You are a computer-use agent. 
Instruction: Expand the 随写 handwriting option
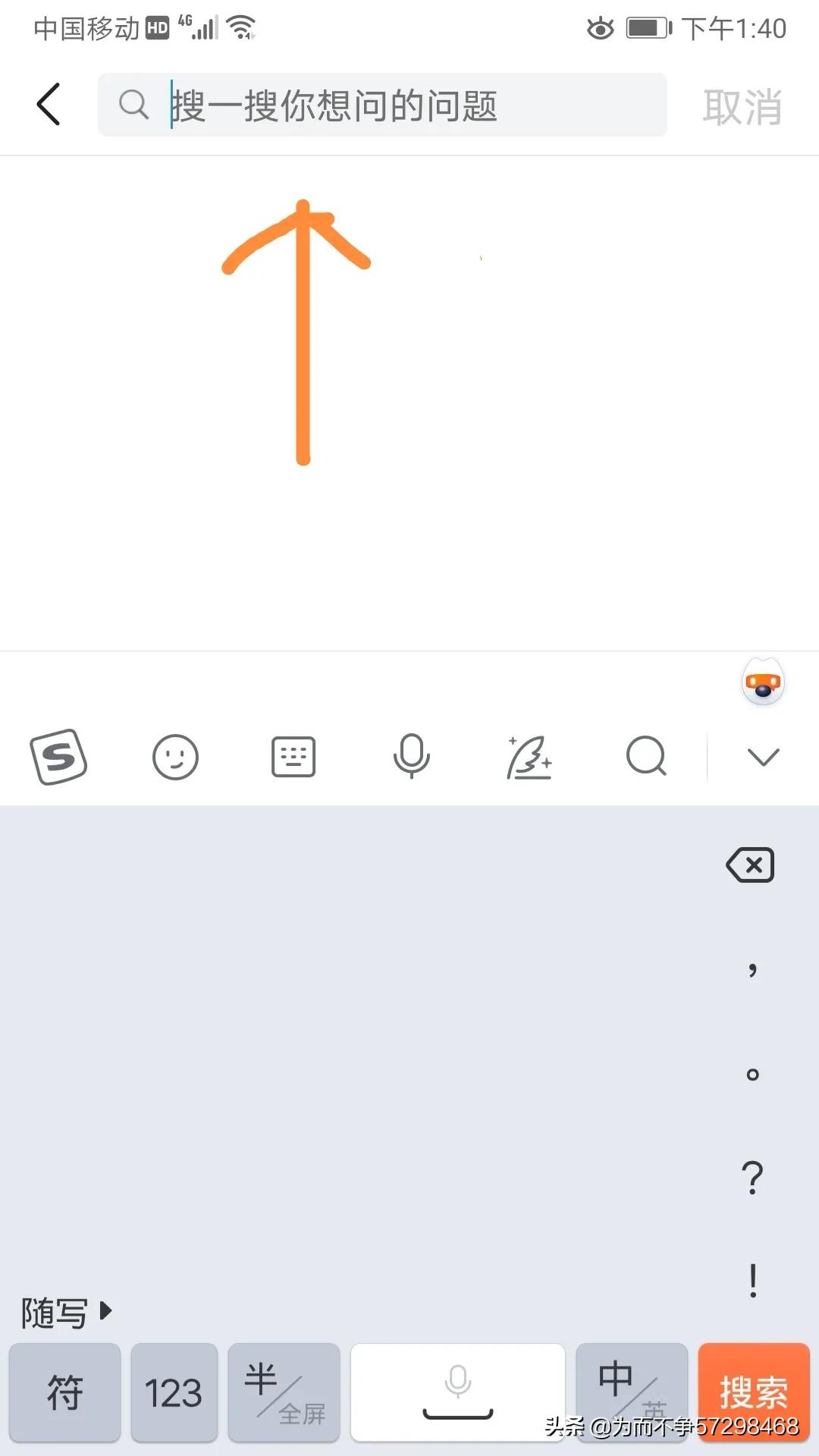pos(67,1313)
